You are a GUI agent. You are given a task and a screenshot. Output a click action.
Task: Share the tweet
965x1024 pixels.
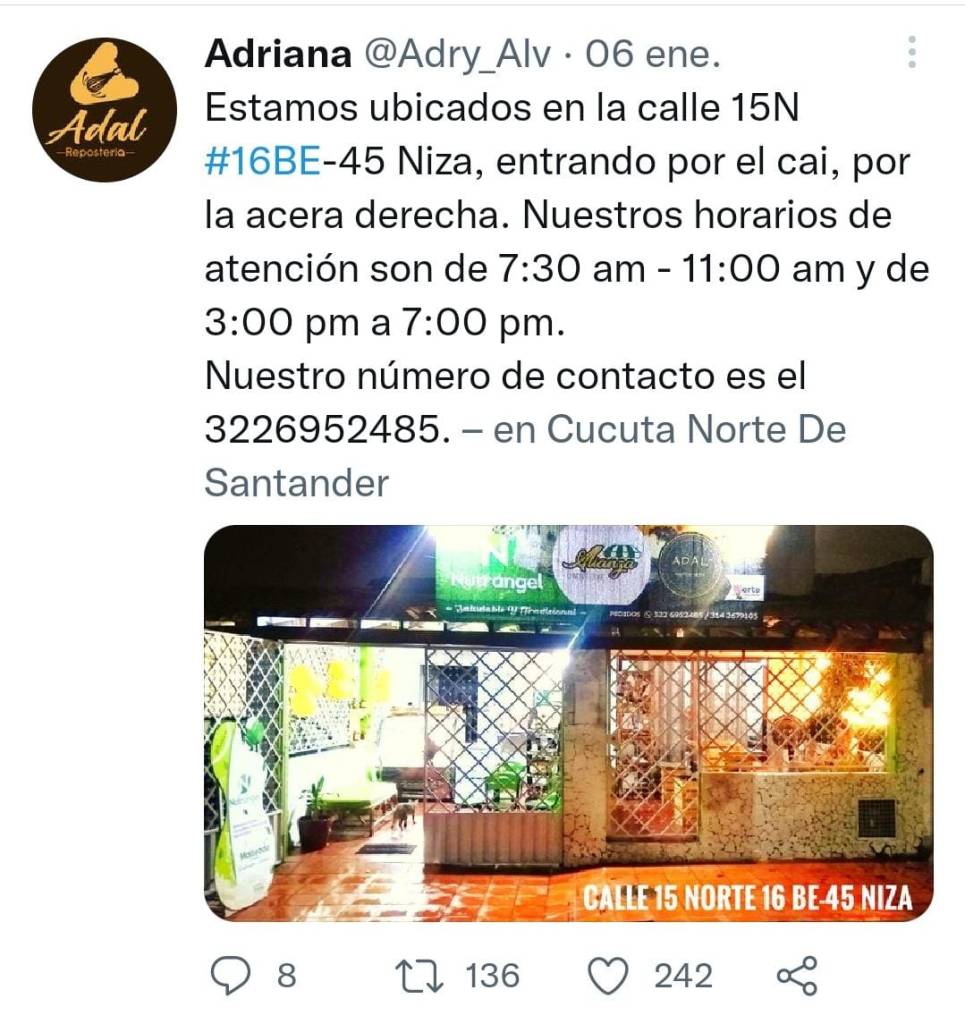797,976
